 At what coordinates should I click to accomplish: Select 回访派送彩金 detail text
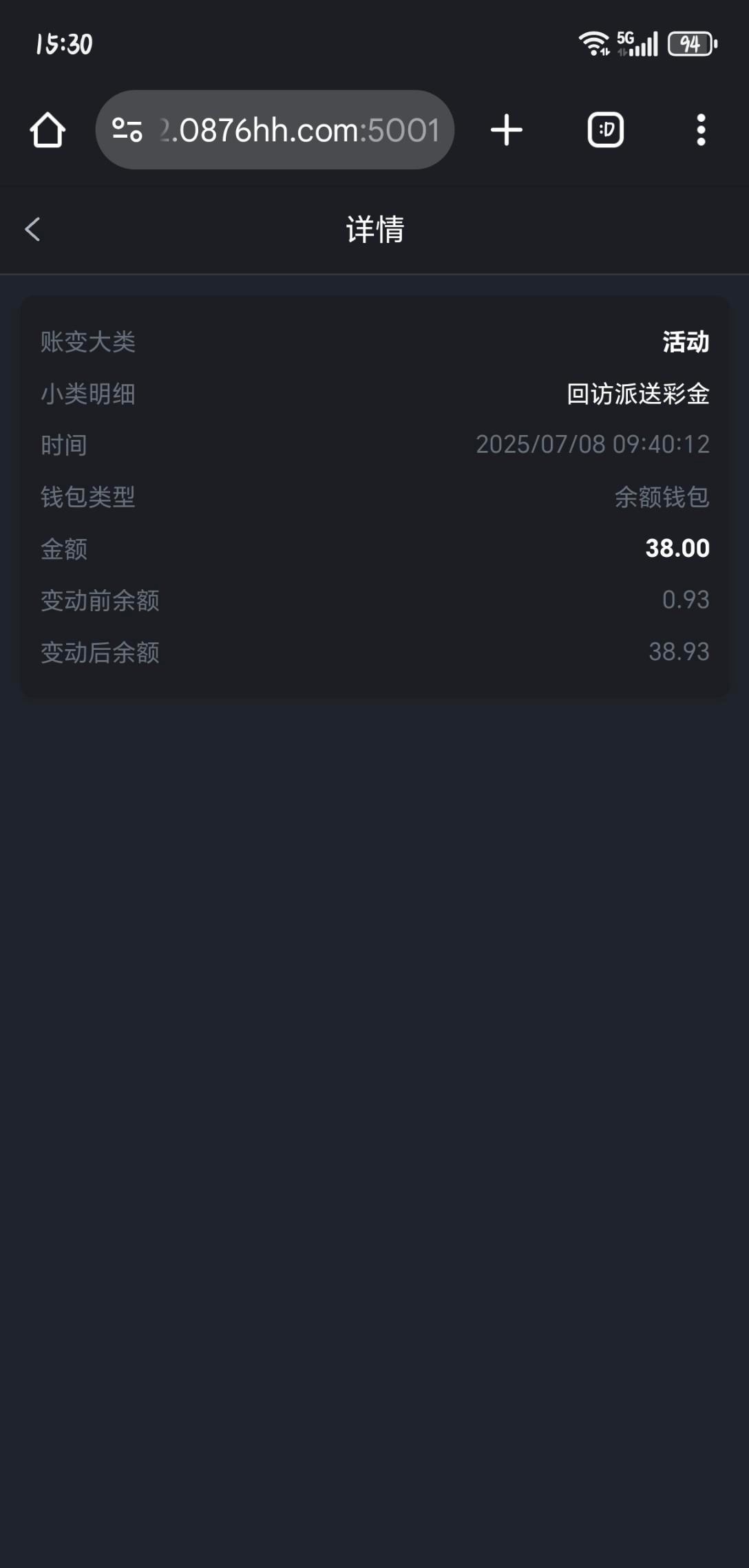639,393
